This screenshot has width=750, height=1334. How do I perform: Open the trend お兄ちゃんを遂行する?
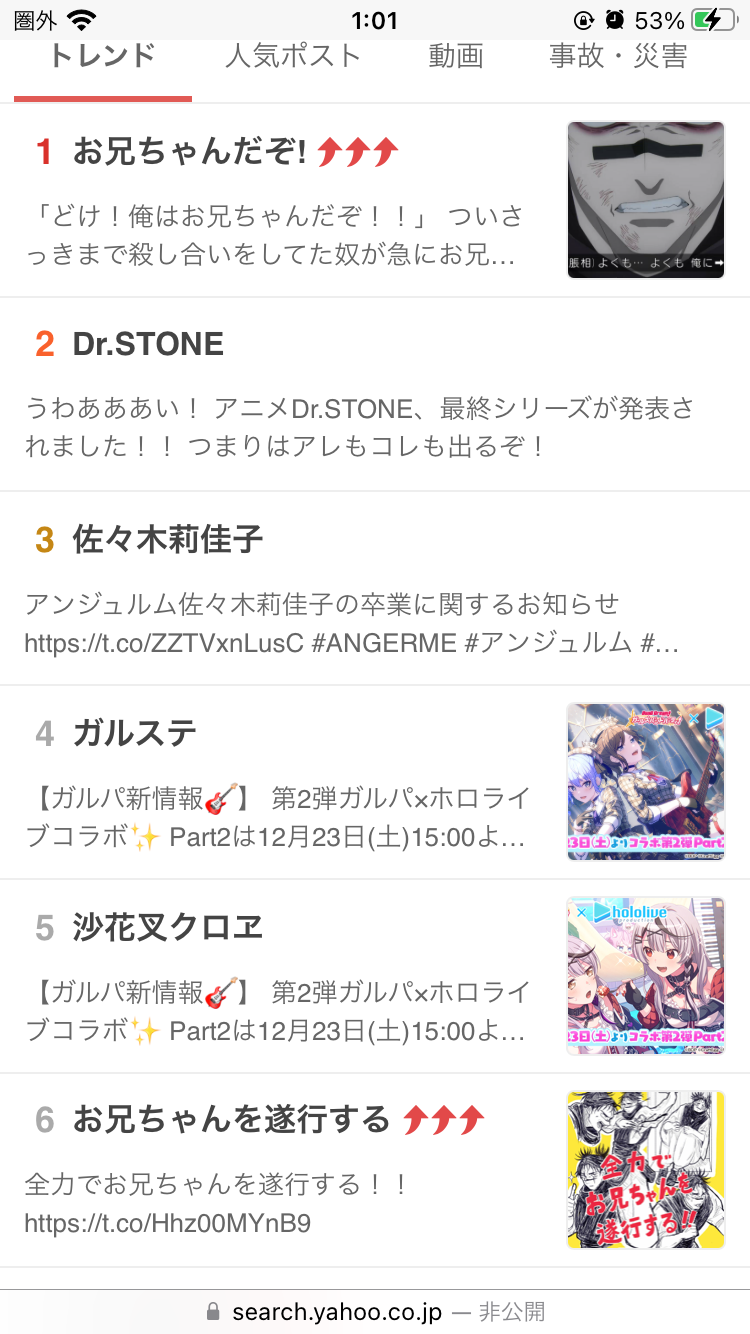coord(230,1120)
